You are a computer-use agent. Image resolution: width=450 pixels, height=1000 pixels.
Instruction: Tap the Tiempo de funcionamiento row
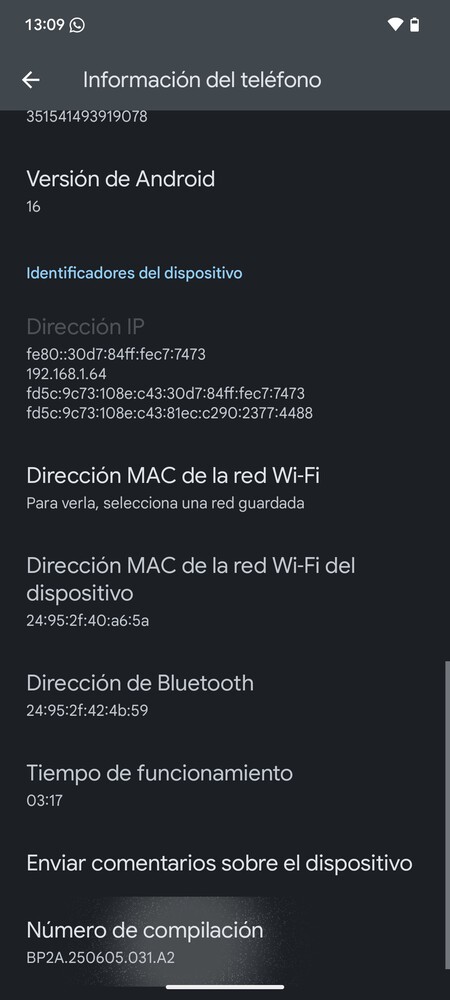(225, 786)
